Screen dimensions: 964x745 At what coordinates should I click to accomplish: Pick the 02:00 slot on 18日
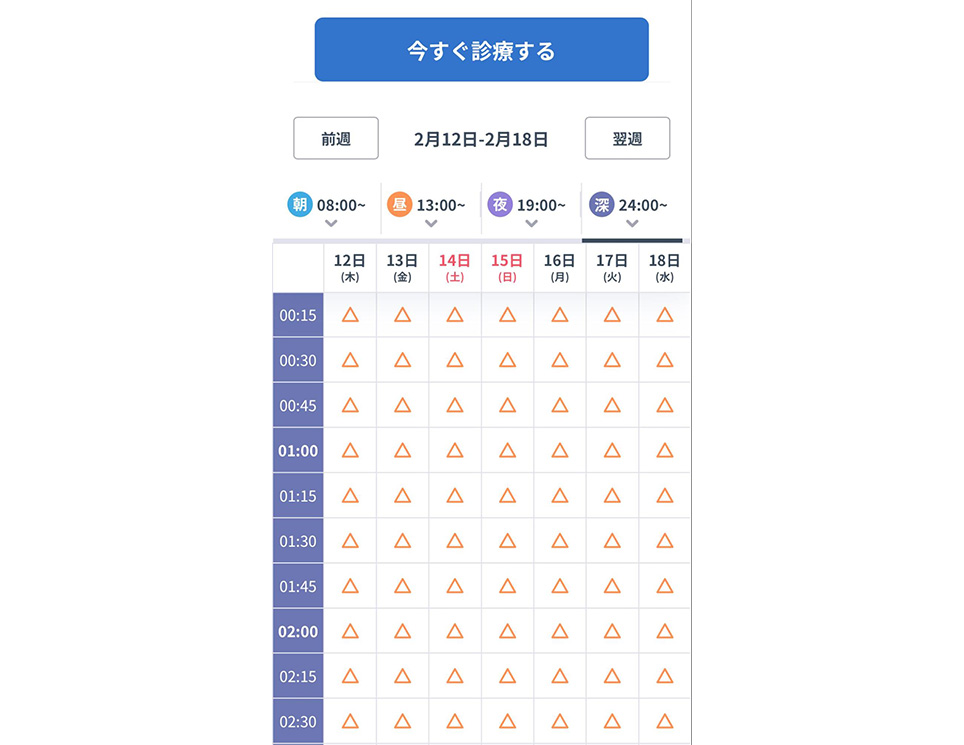tap(665, 631)
